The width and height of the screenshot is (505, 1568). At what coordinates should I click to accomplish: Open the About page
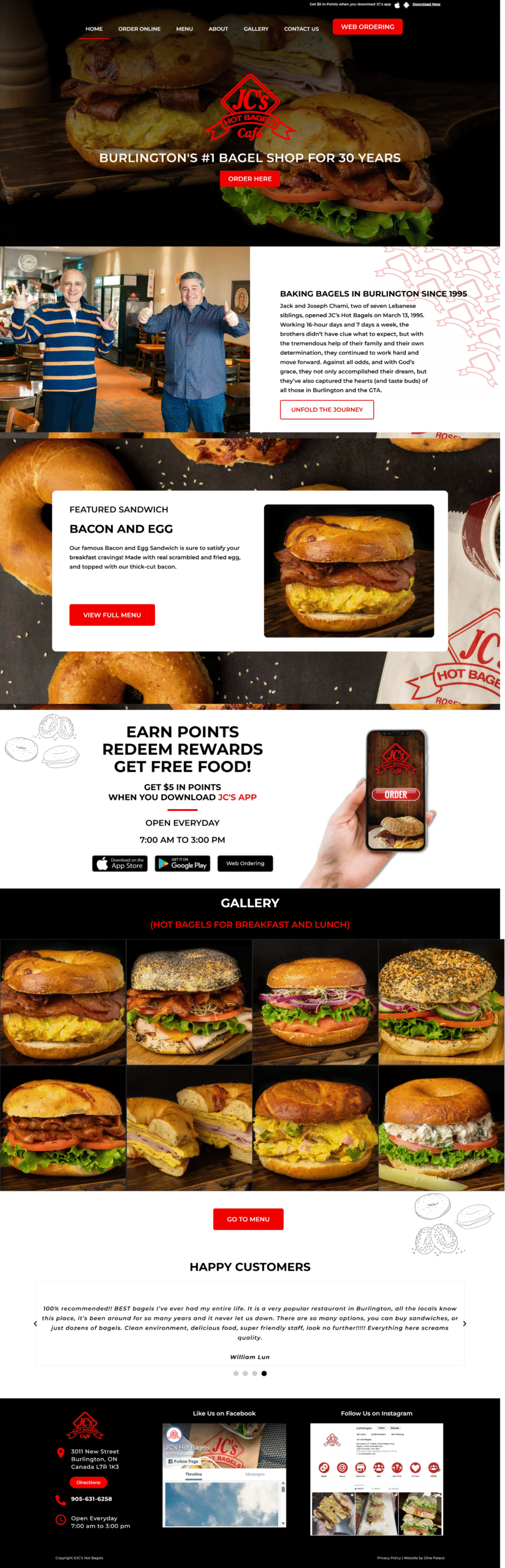[218, 29]
